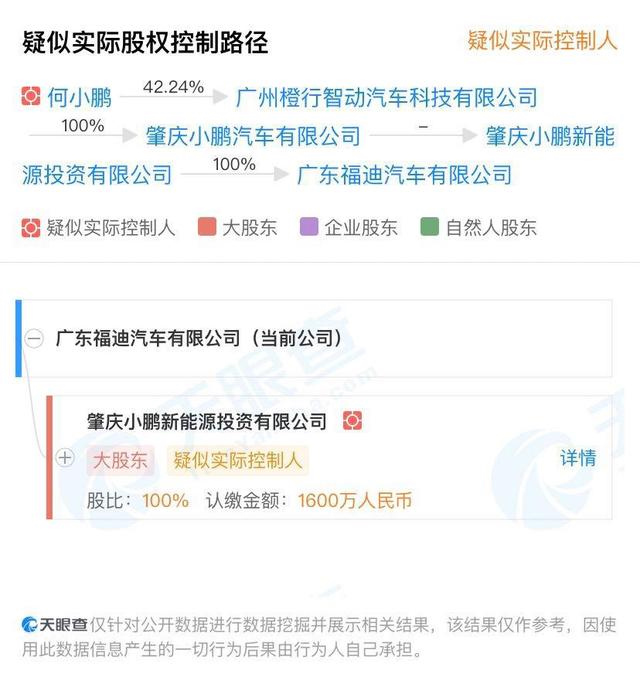Viewport: 640px width, 677px height.
Task: Collapse the 广东福迪汽车有限公司 tree node
Action: coord(34,338)
